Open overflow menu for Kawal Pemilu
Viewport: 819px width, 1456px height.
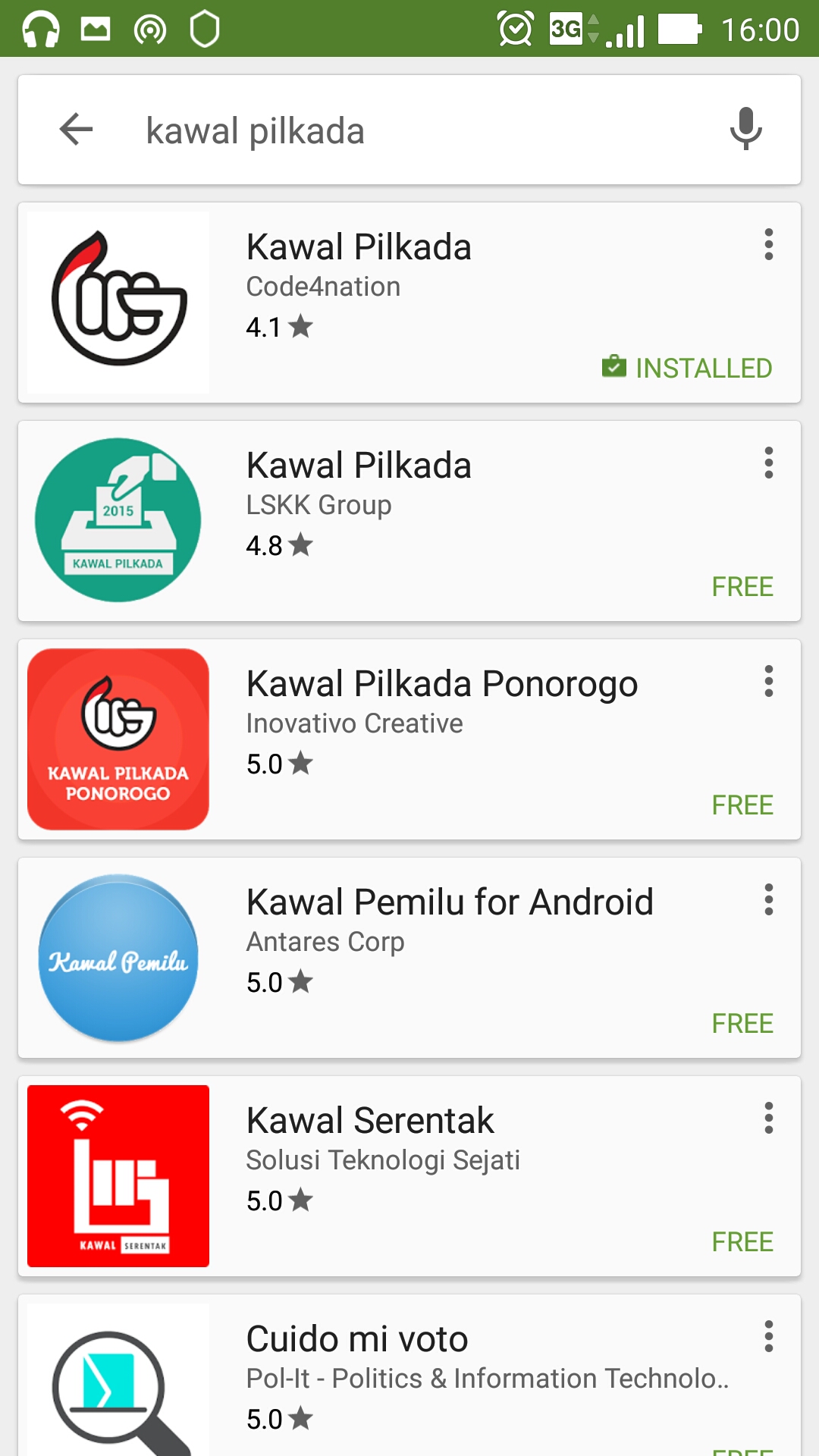(x=768, y=900)
